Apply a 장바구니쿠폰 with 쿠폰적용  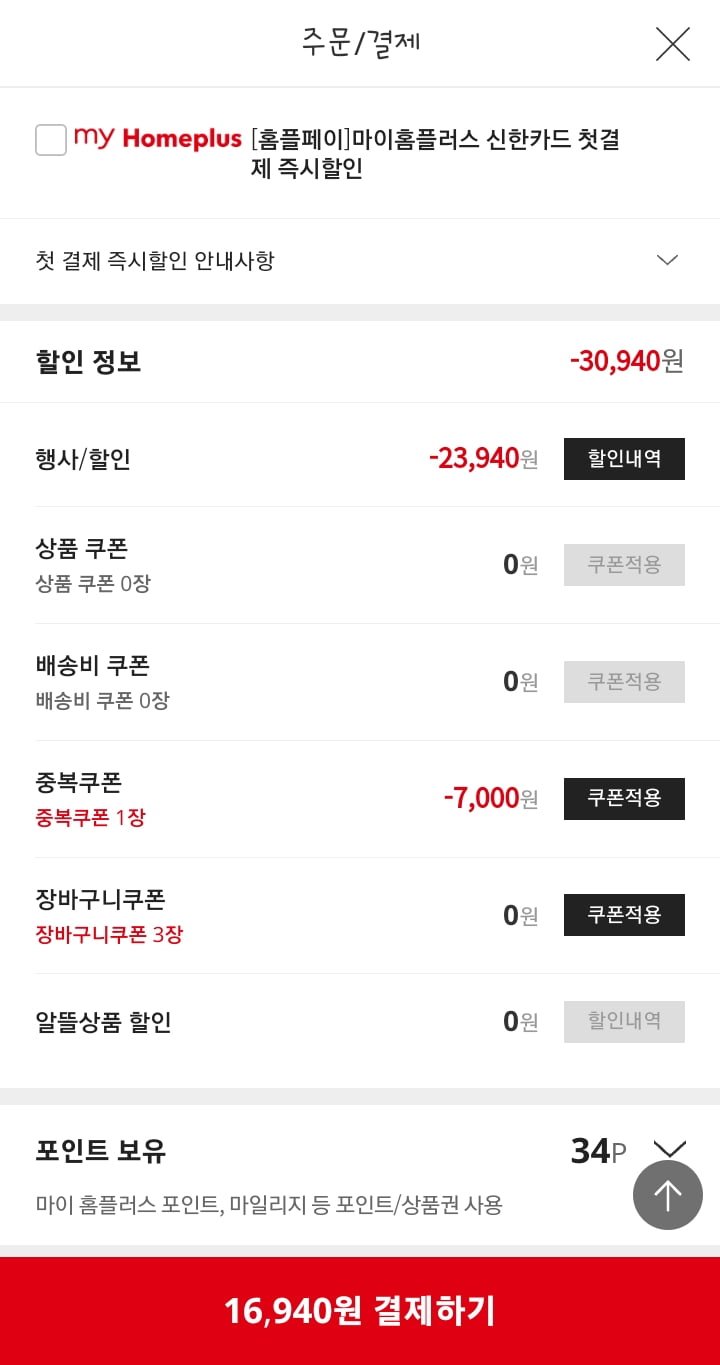[624, 915]
